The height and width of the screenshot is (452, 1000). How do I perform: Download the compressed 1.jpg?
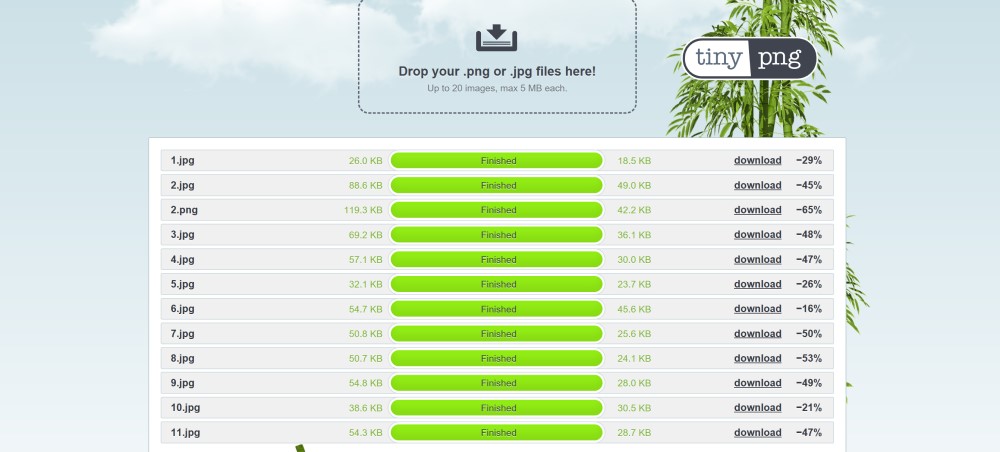pyautogui.click(x=757, y=160)
